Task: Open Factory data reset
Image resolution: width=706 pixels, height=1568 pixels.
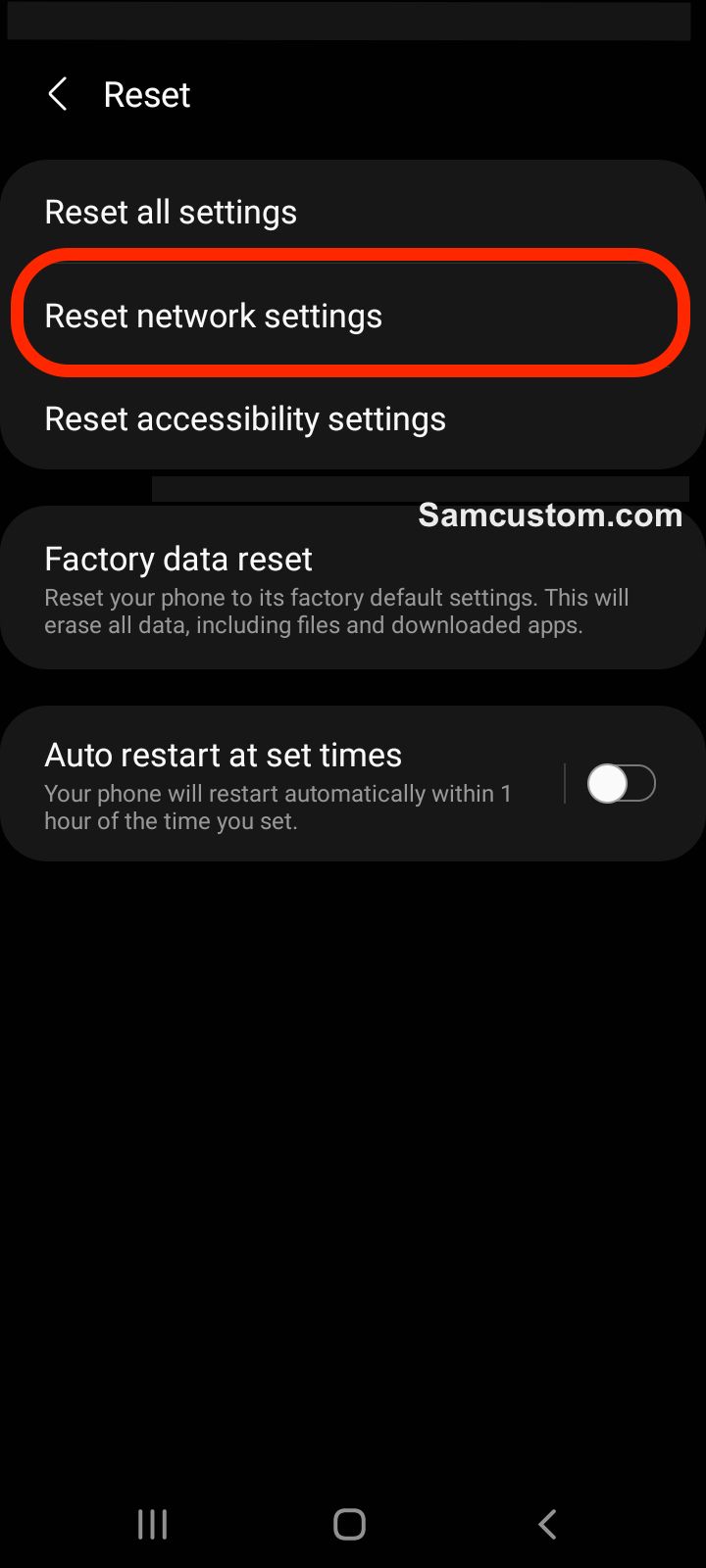Action: pyautogui.click(x=353, y=588)
